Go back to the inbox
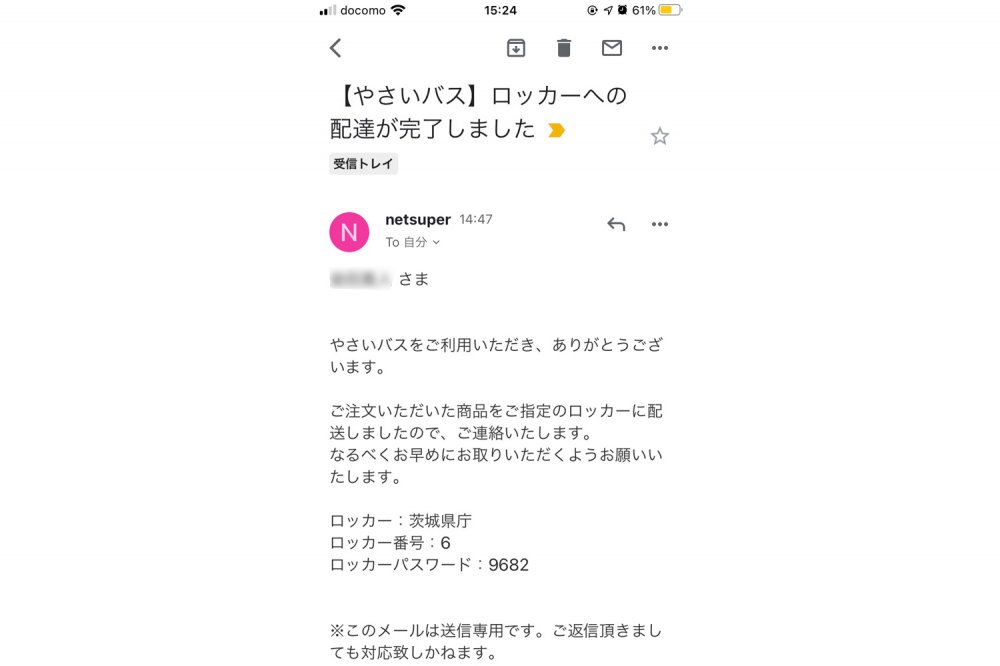This screenshot has height=666, width=1000. (336, 48)
